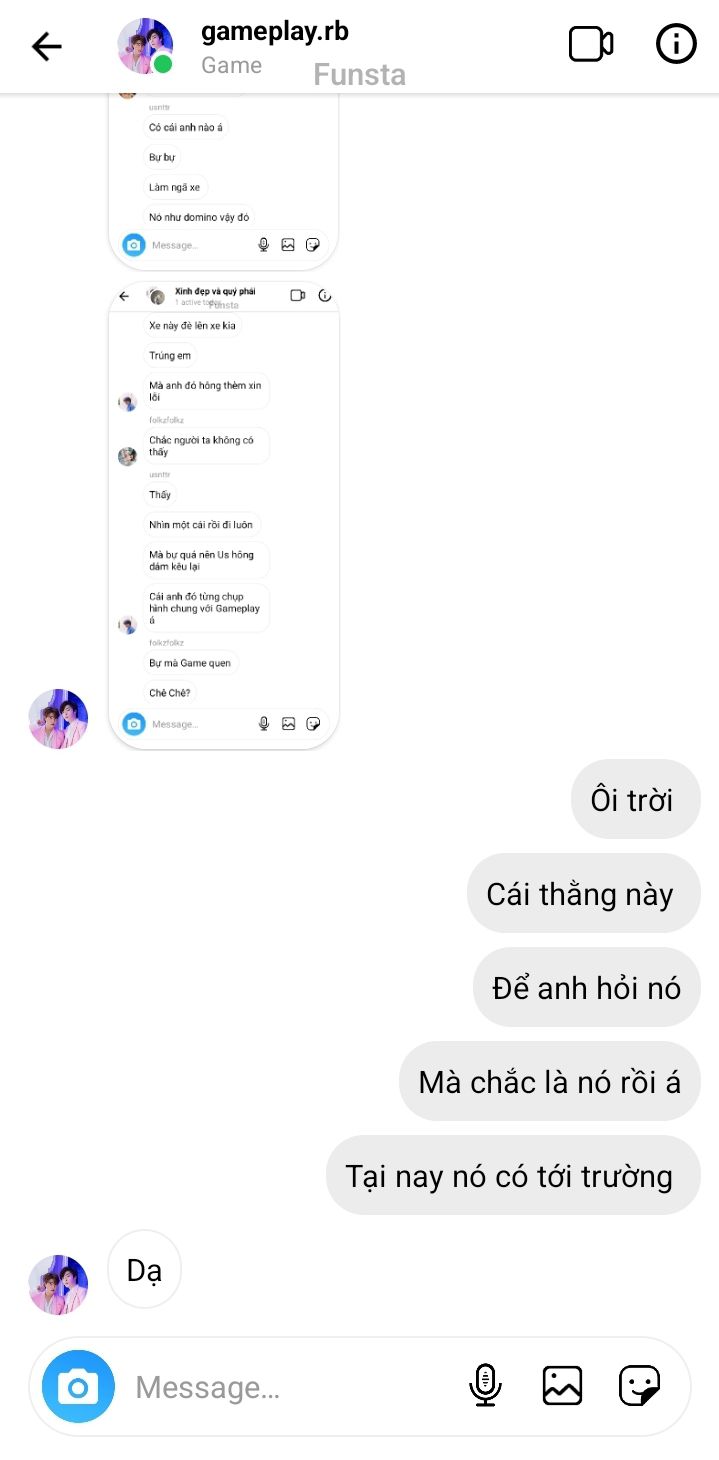Focus the Message text field
Image resolution: width=719 pixels, height=1460 pixels.
pos(290,1387)
